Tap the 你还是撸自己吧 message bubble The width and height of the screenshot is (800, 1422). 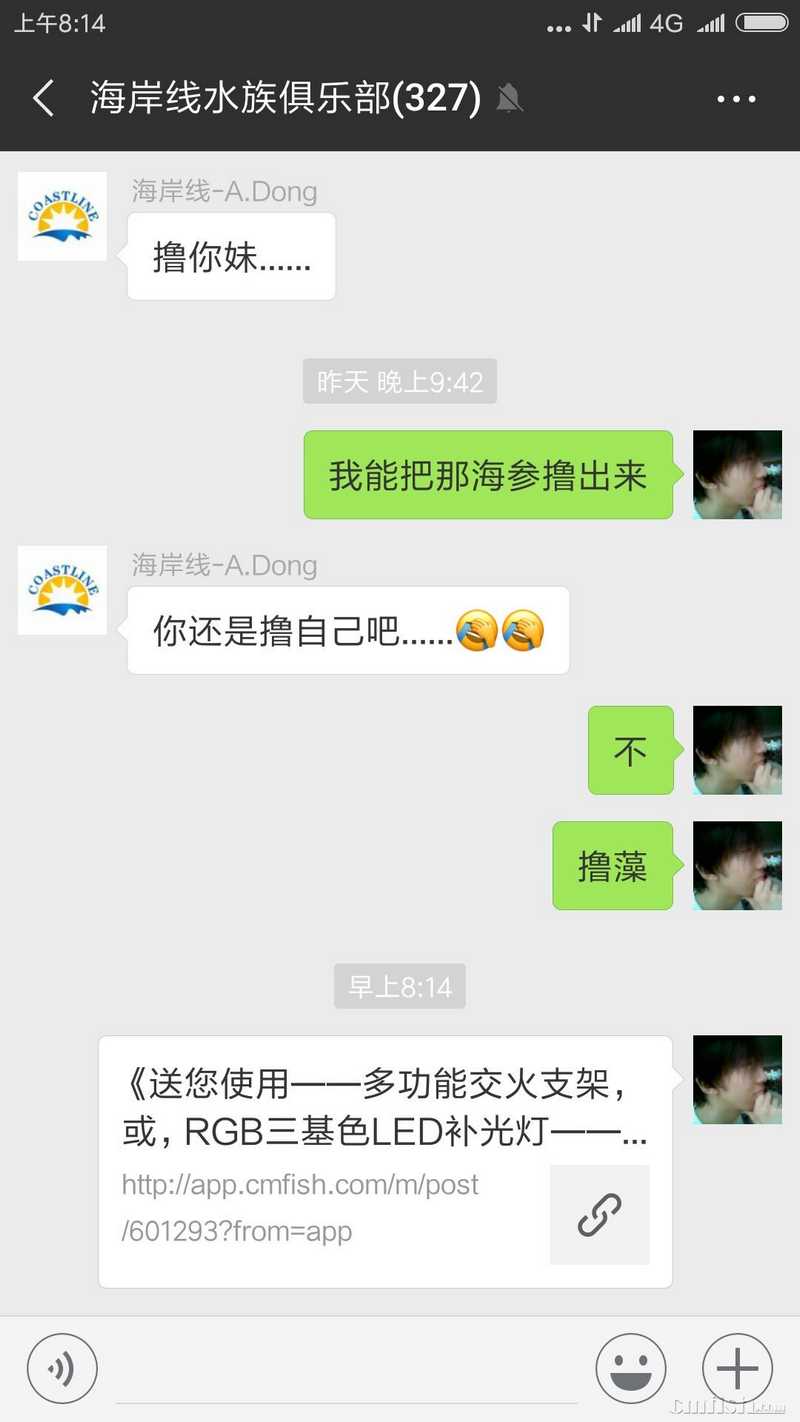(347, 630)
